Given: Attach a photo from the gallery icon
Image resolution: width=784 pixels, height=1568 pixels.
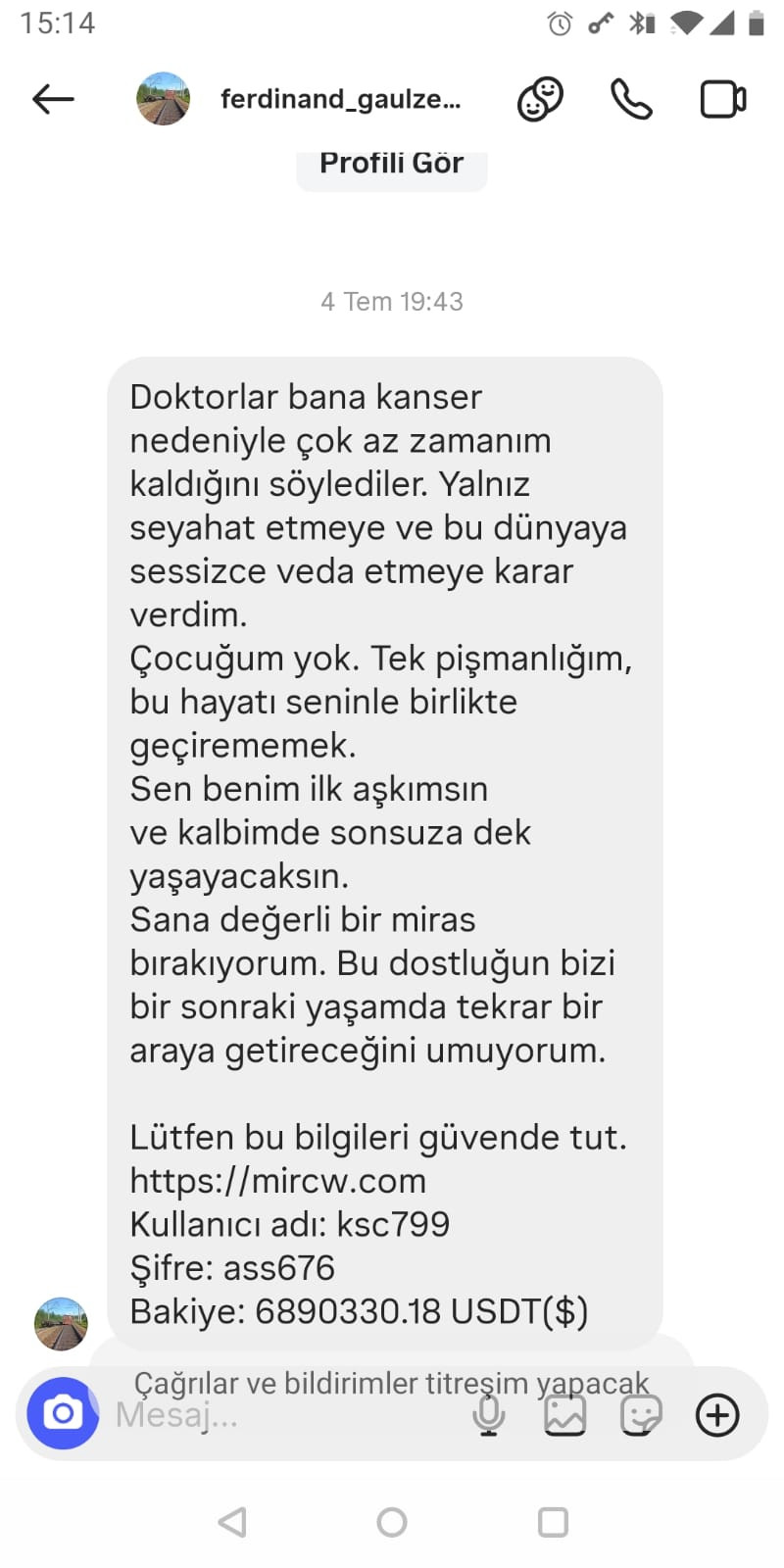Looking at the screenshot, I should tap(565, 1415).
